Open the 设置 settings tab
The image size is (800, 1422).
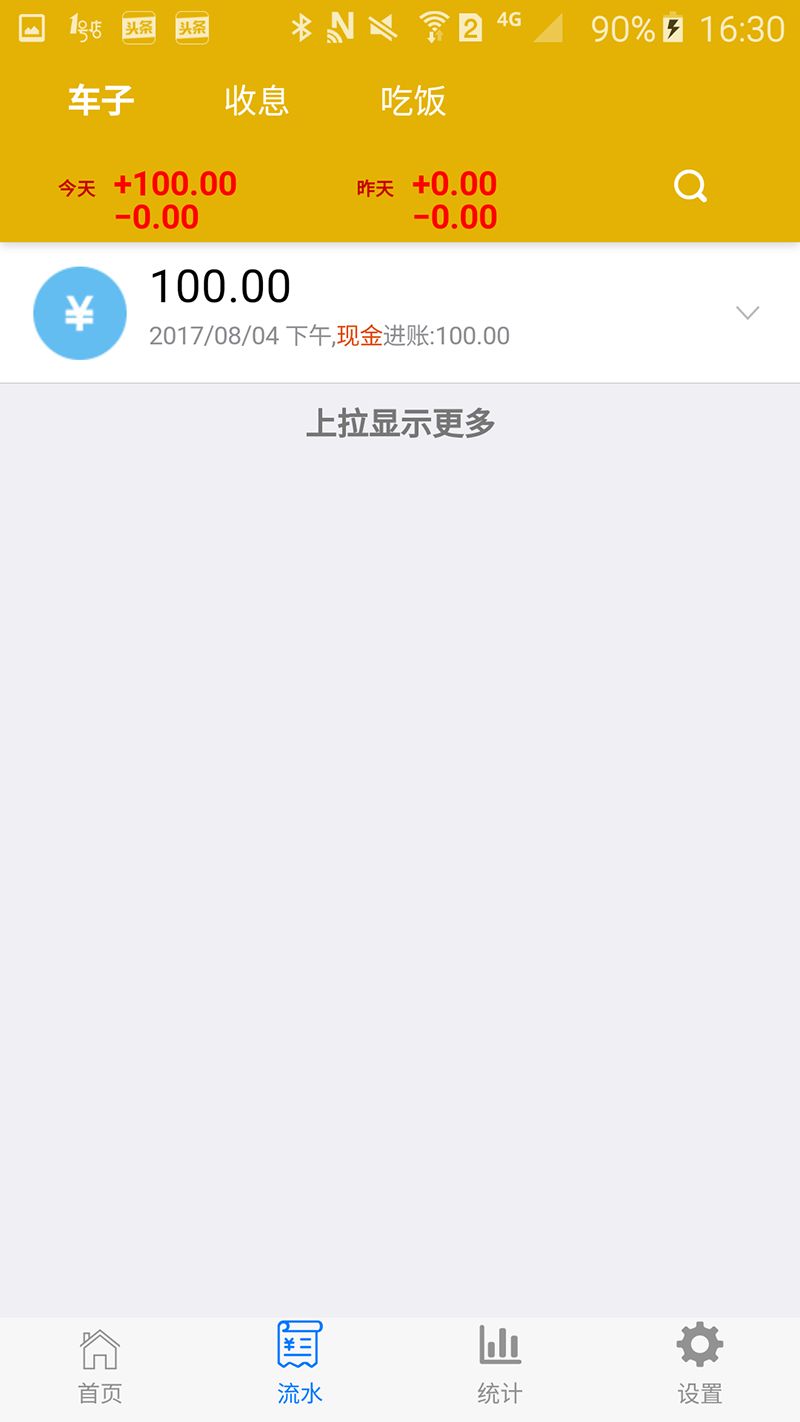[700, 1366]
